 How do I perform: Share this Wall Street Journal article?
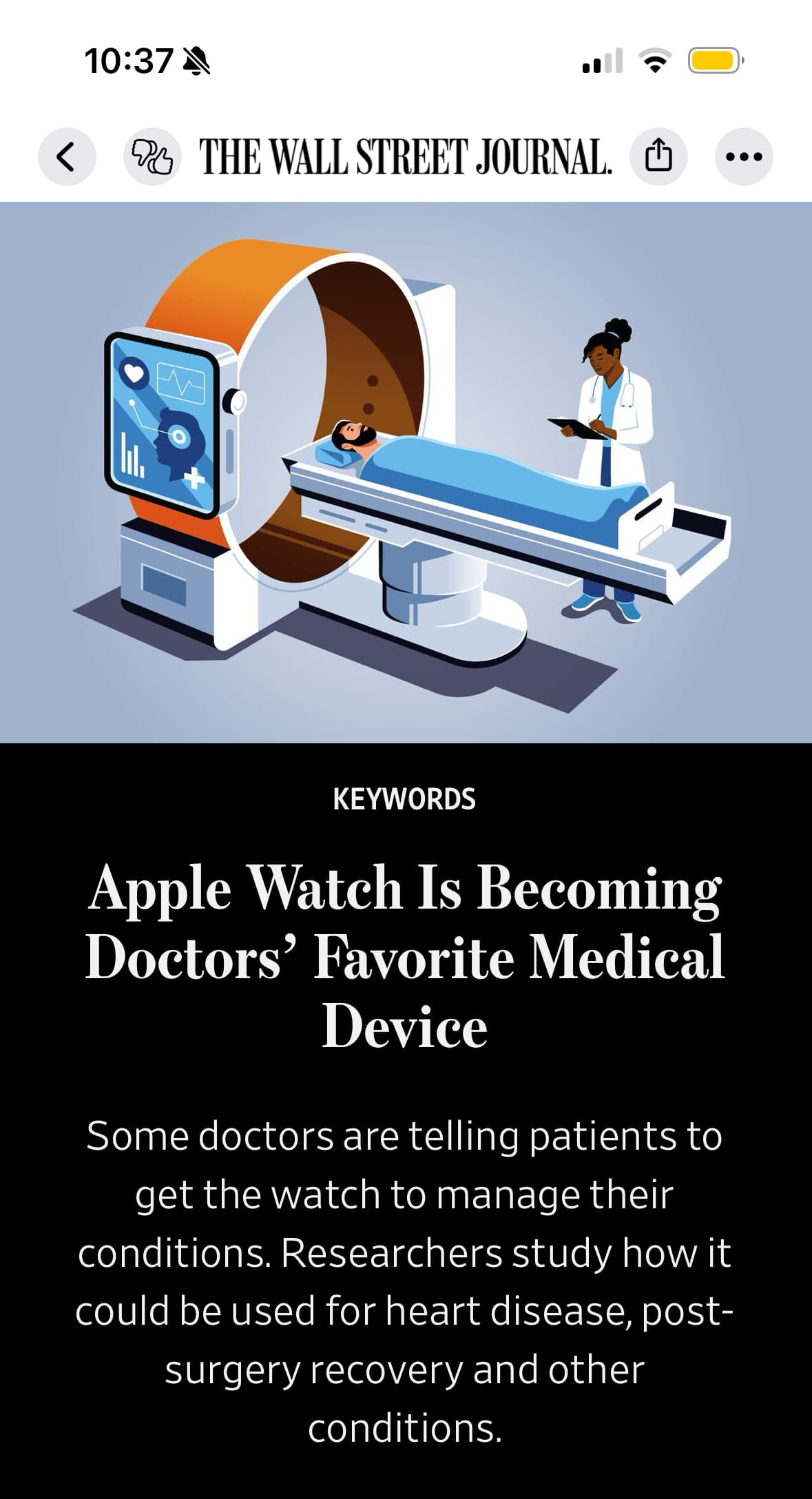pyautogui.click(x=658, y=156)
